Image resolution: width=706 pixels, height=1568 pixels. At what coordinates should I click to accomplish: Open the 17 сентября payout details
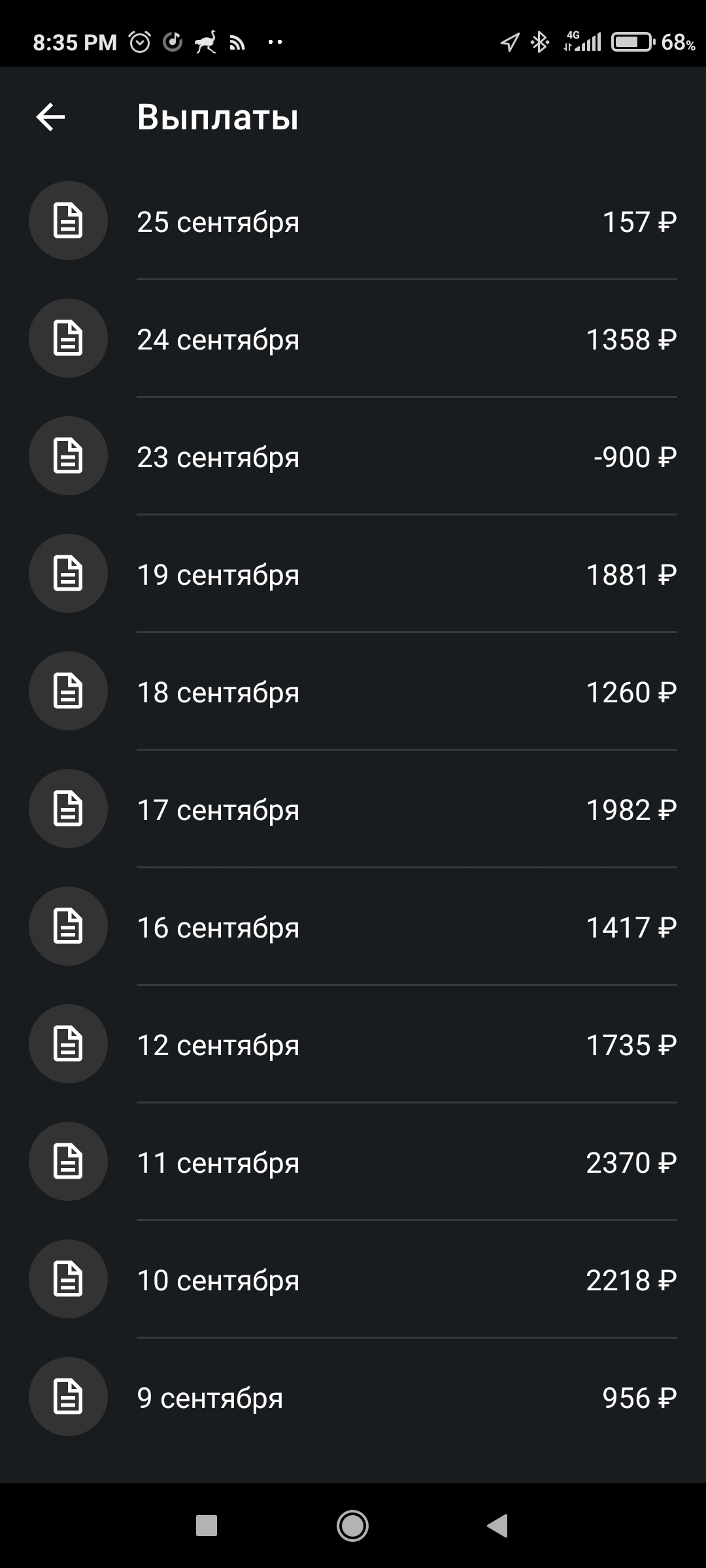(x=353, y=809)
